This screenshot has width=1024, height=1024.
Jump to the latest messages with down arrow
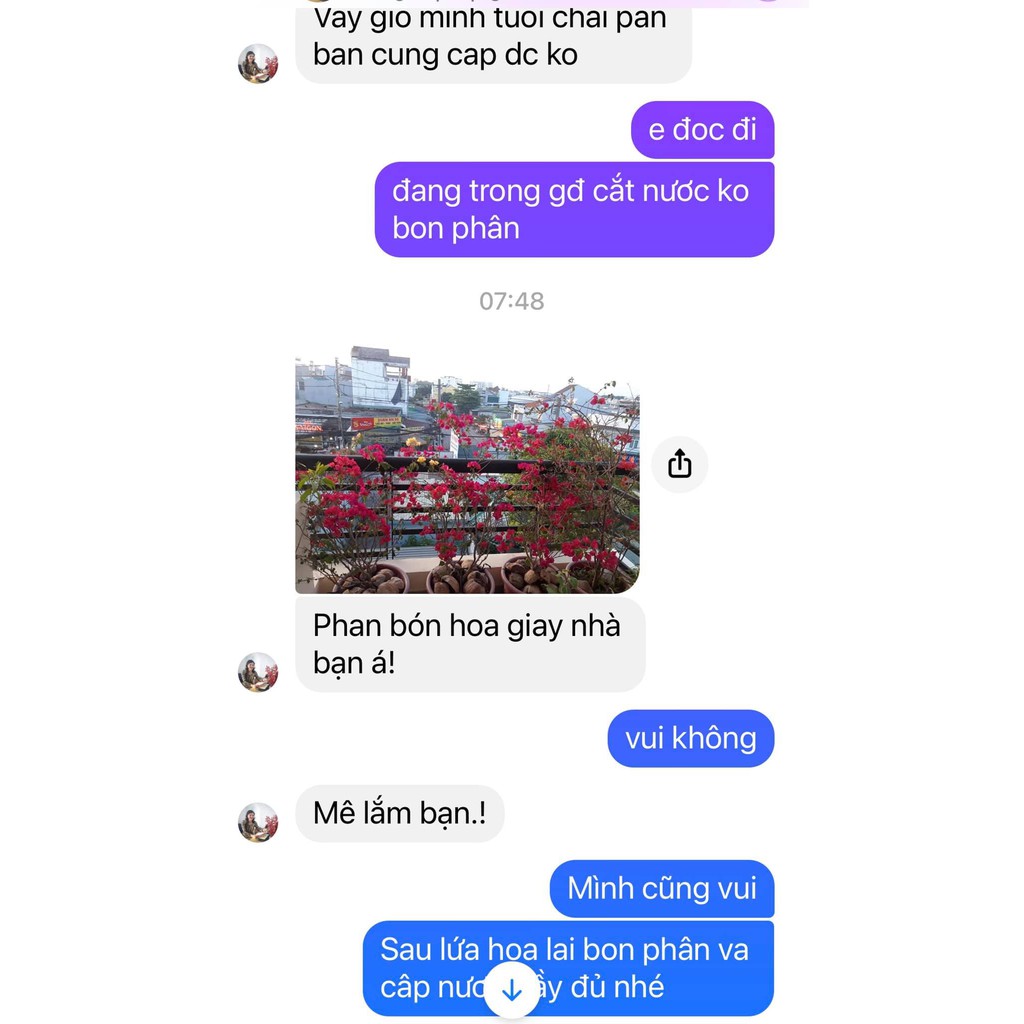pyautogui.click(x=512, y=990)
